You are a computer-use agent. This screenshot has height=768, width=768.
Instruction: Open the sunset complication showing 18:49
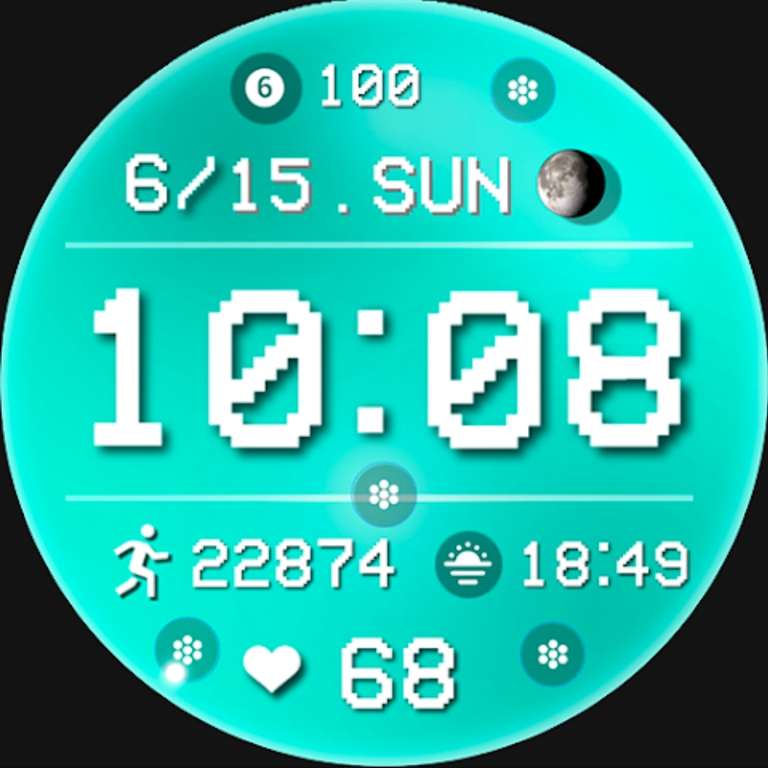(562, 564)
